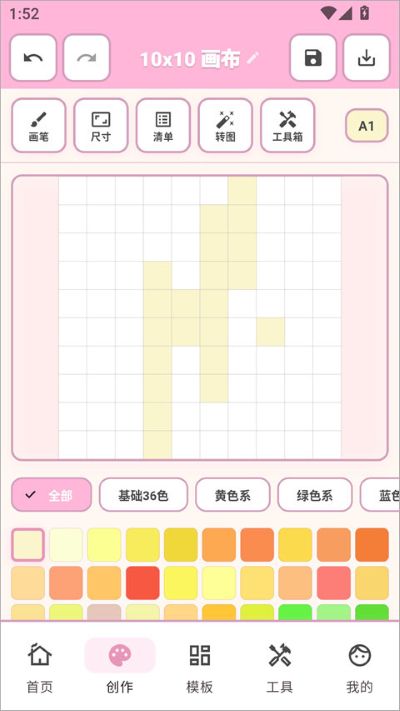Tap the redo arrow button
Screen dimensions: 400x711
point(87,58)
